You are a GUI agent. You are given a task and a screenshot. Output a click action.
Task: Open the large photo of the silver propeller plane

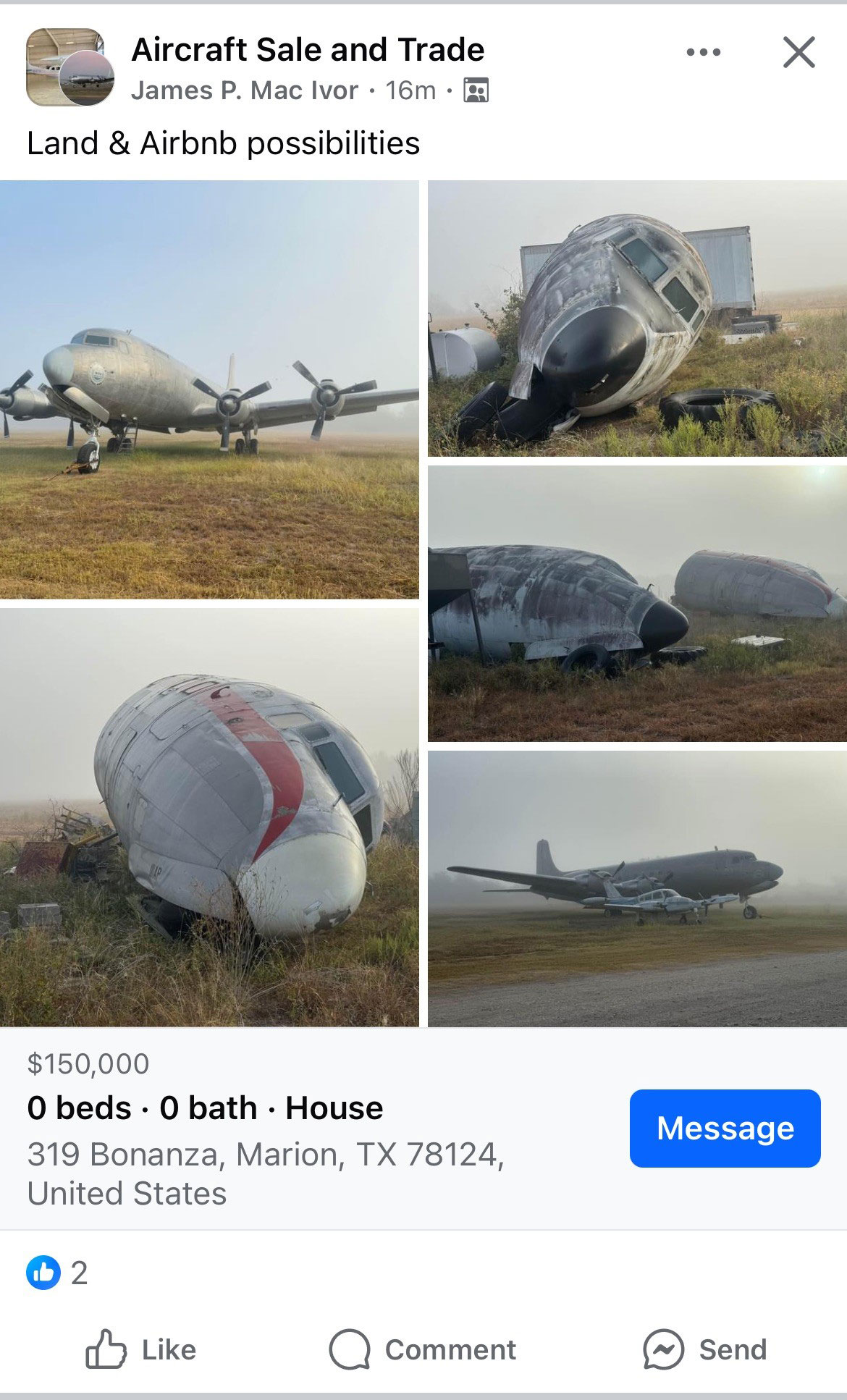209,389
